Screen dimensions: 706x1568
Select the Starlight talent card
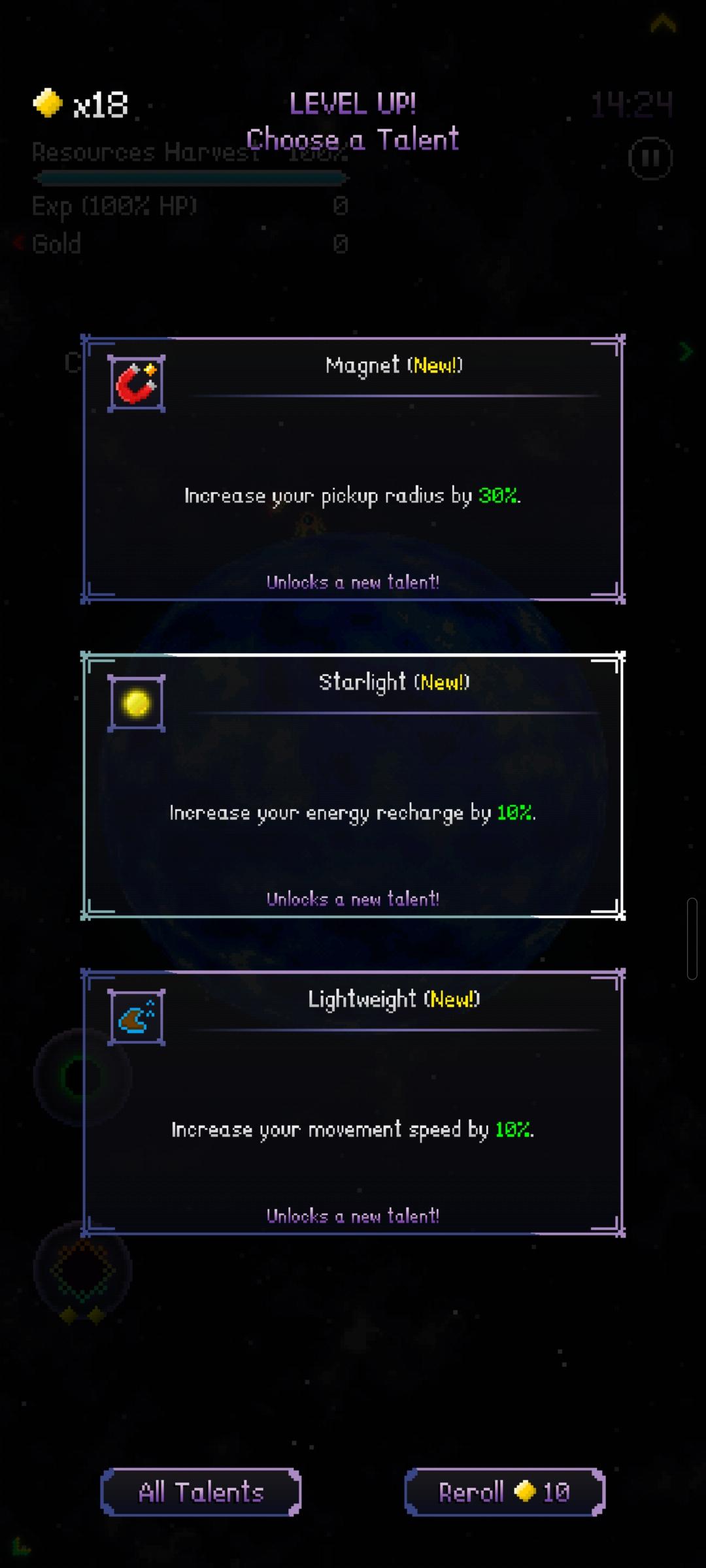[353, 786]
